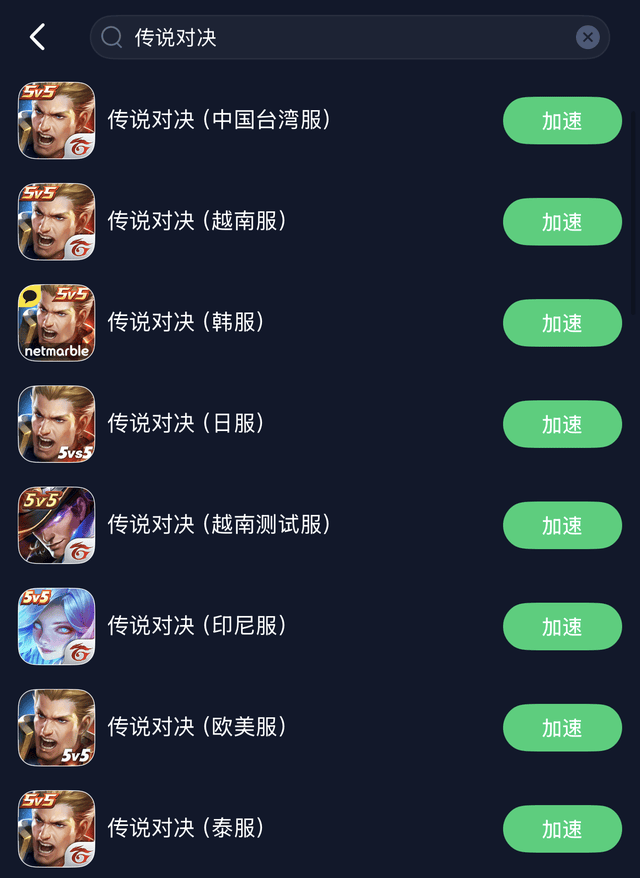View 传说对决 (欧美服) details
Screen dimensions: 640x878
(196, 728)
